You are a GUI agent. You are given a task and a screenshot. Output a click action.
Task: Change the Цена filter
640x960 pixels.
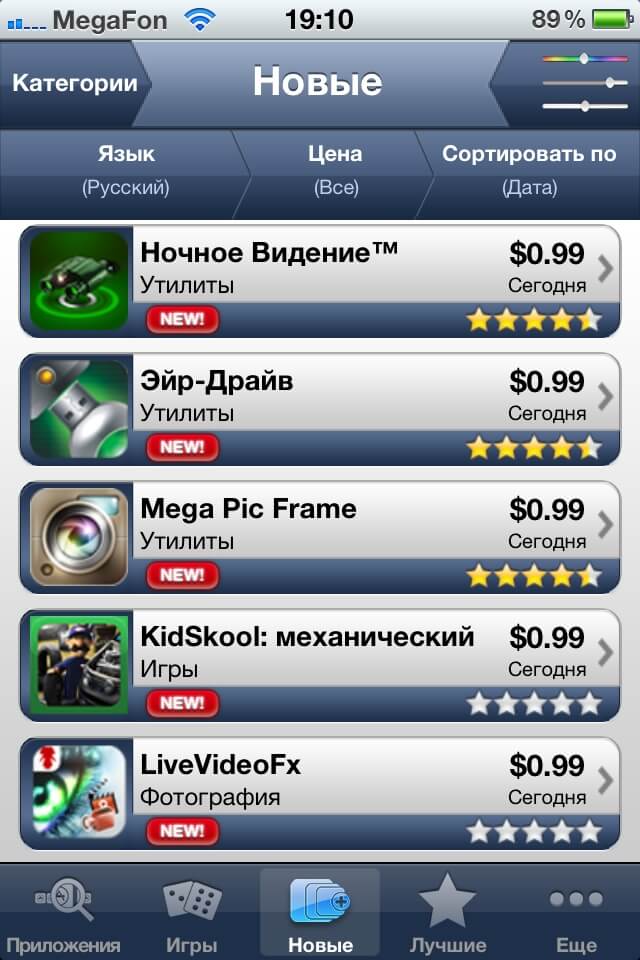335,170
